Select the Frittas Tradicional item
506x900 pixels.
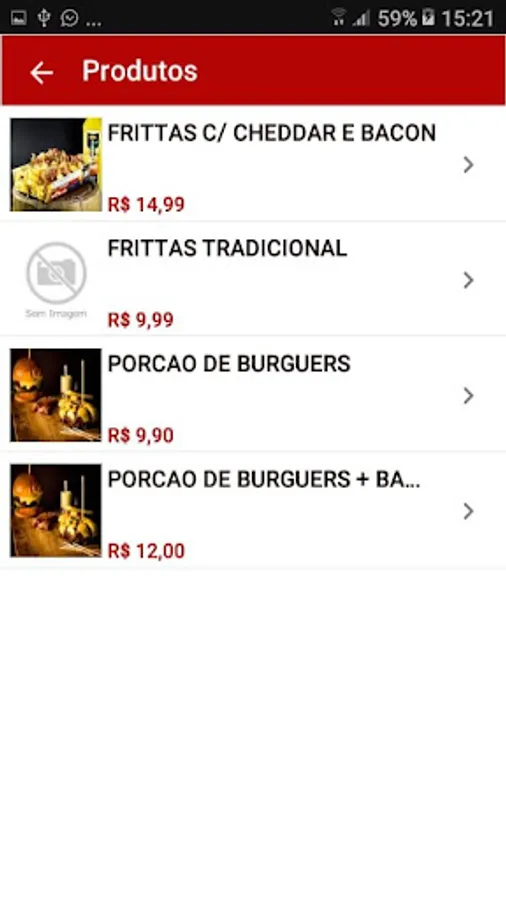(253, 280)
